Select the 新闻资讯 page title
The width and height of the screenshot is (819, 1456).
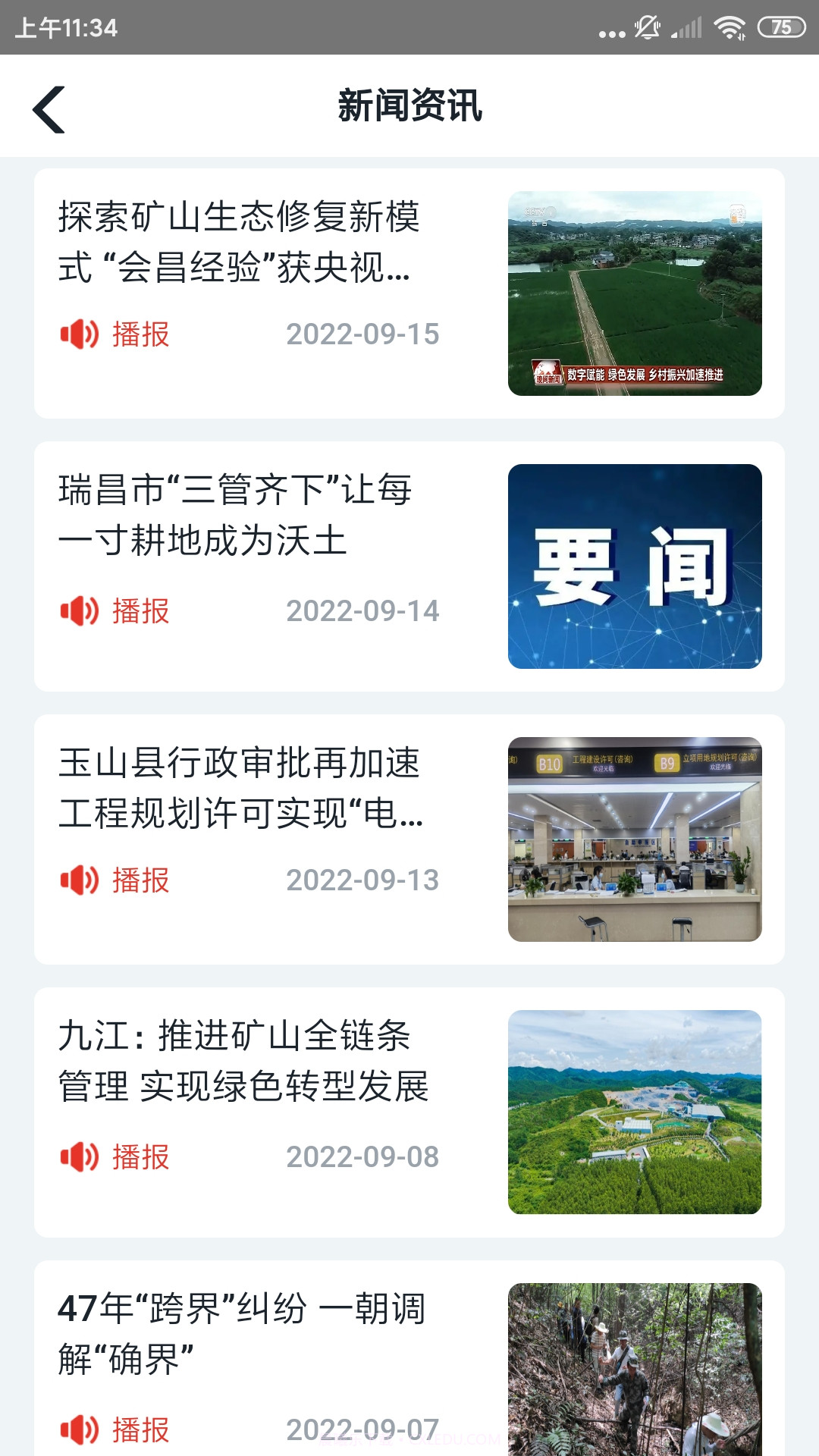(409, 106)
